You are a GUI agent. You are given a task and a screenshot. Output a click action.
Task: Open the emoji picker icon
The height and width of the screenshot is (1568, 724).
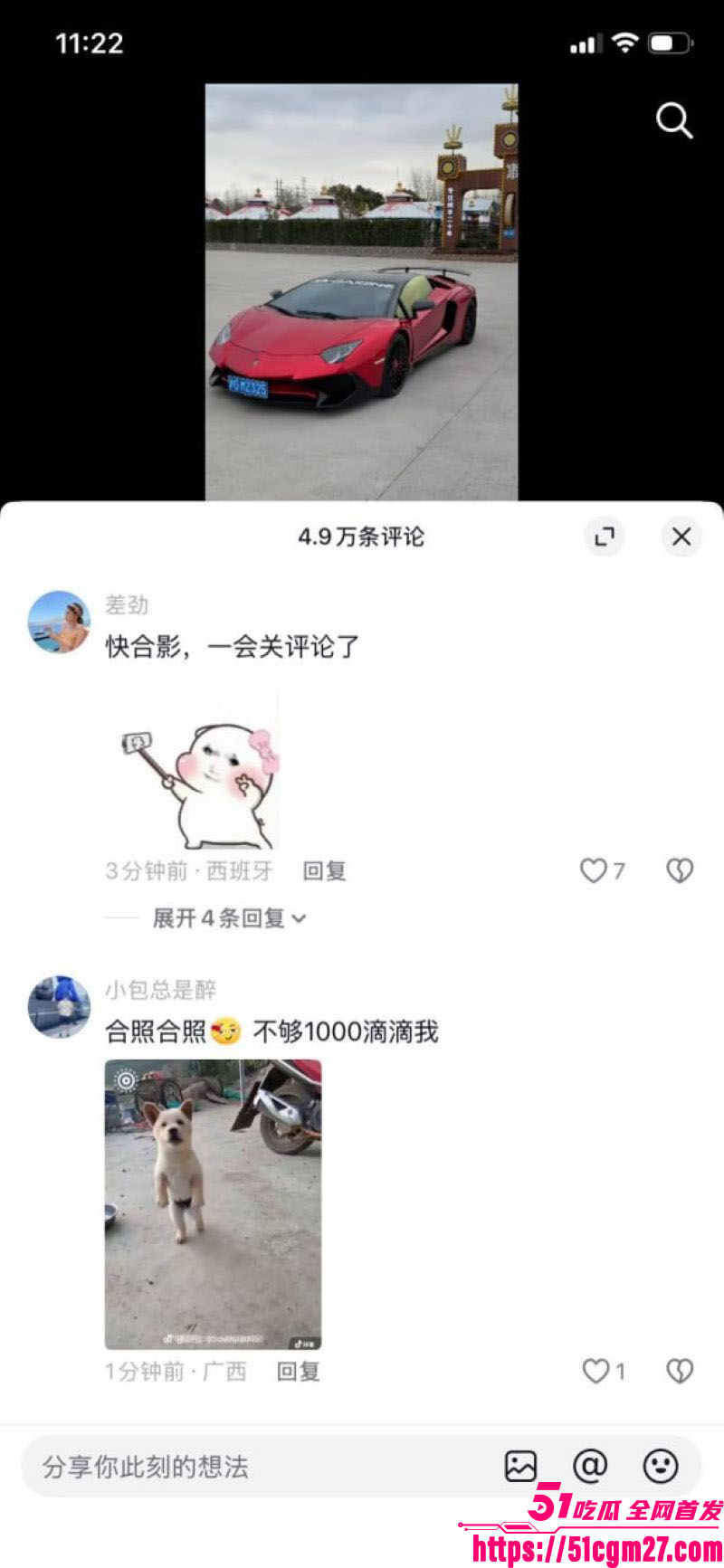[x=662, y=1466]
